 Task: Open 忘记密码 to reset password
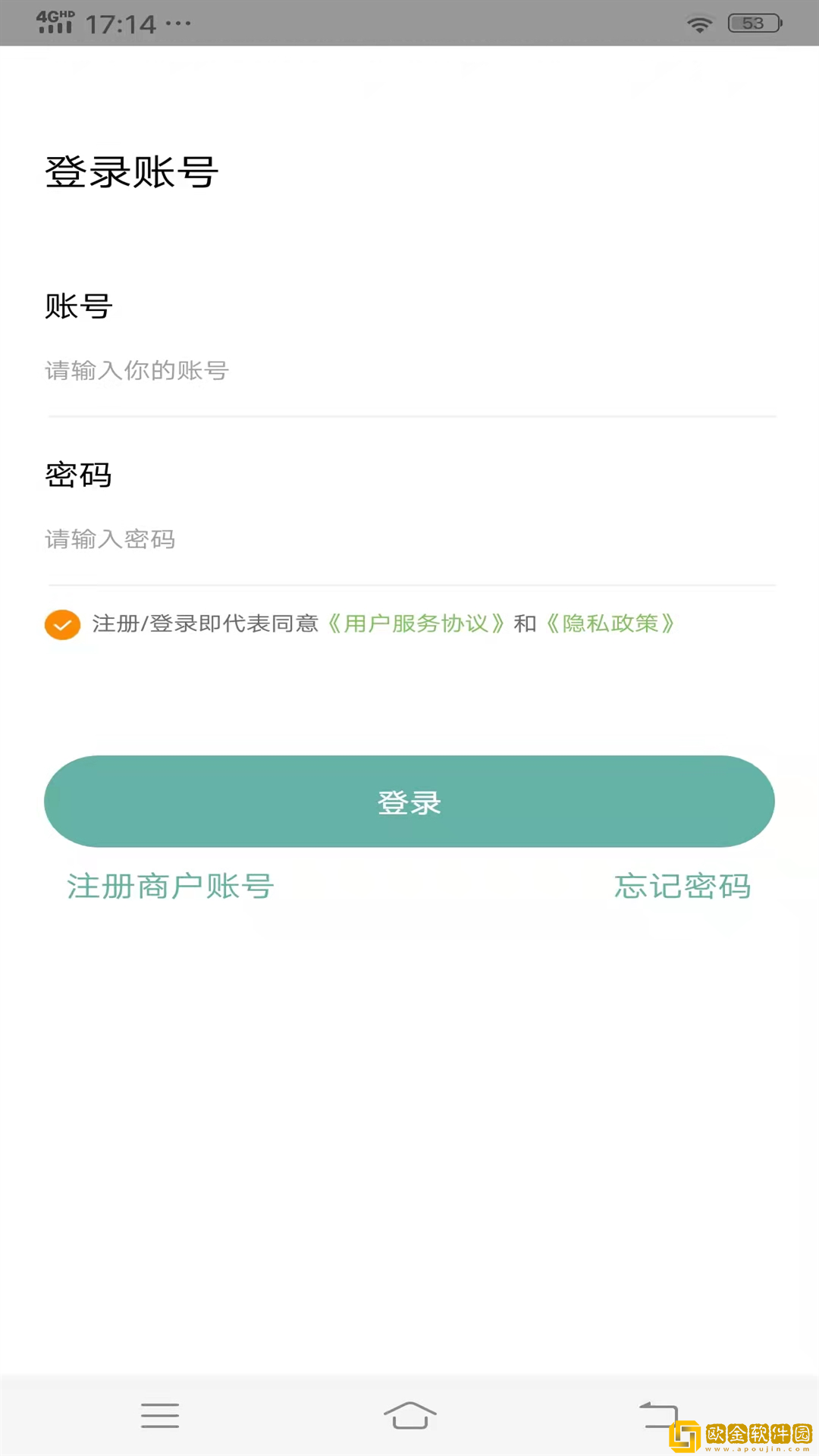pos(682,886)
